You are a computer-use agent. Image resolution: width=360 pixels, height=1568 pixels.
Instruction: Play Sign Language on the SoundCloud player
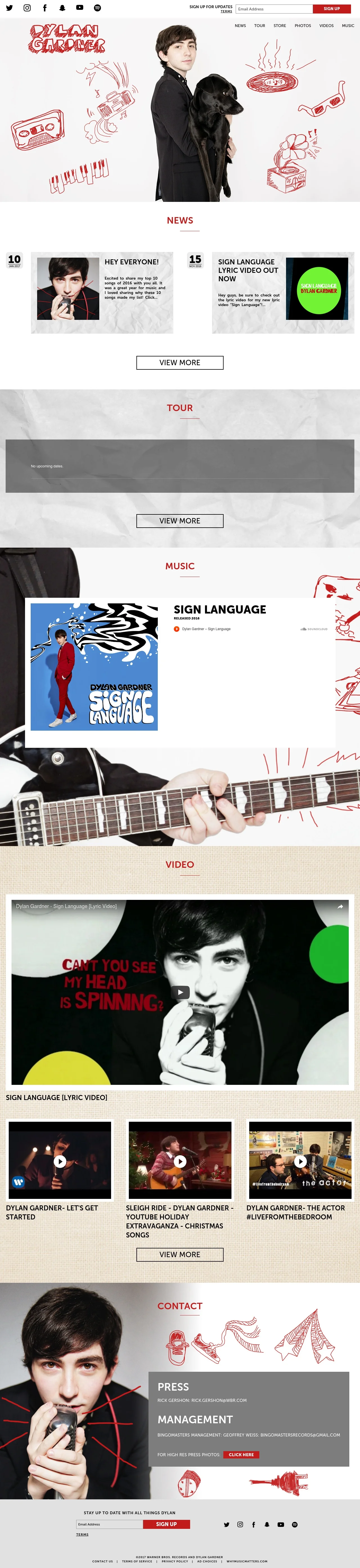click(x=177, y=629)
